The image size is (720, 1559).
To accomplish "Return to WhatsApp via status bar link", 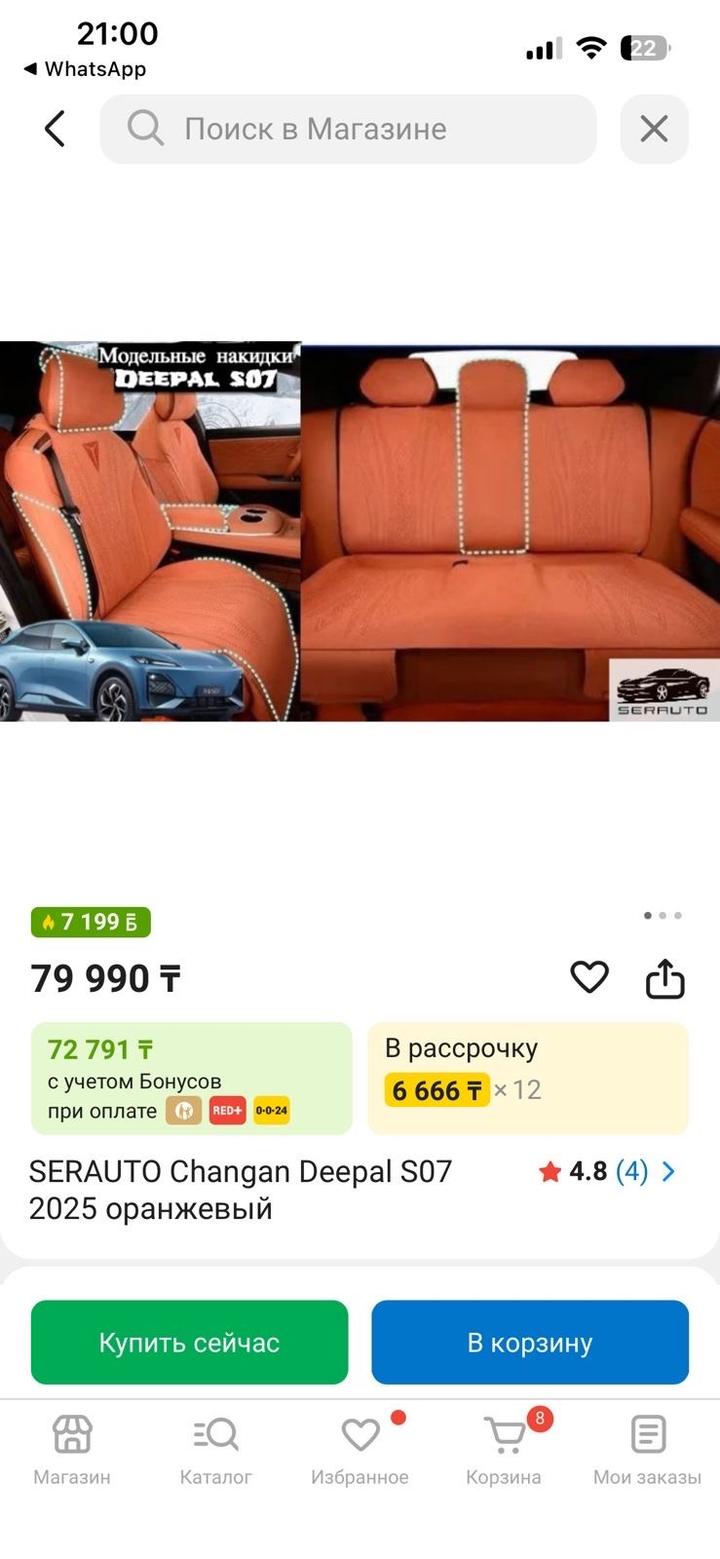I will (x=86, y=69).
